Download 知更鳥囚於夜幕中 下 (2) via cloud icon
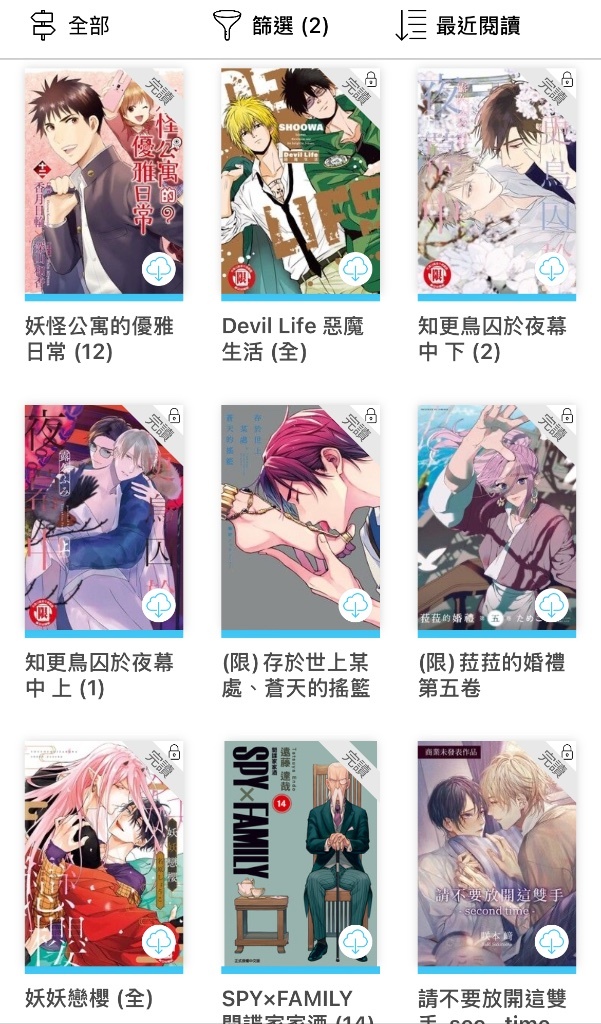This screenshot has width=601, height=1024. click(x=552, y=269)
